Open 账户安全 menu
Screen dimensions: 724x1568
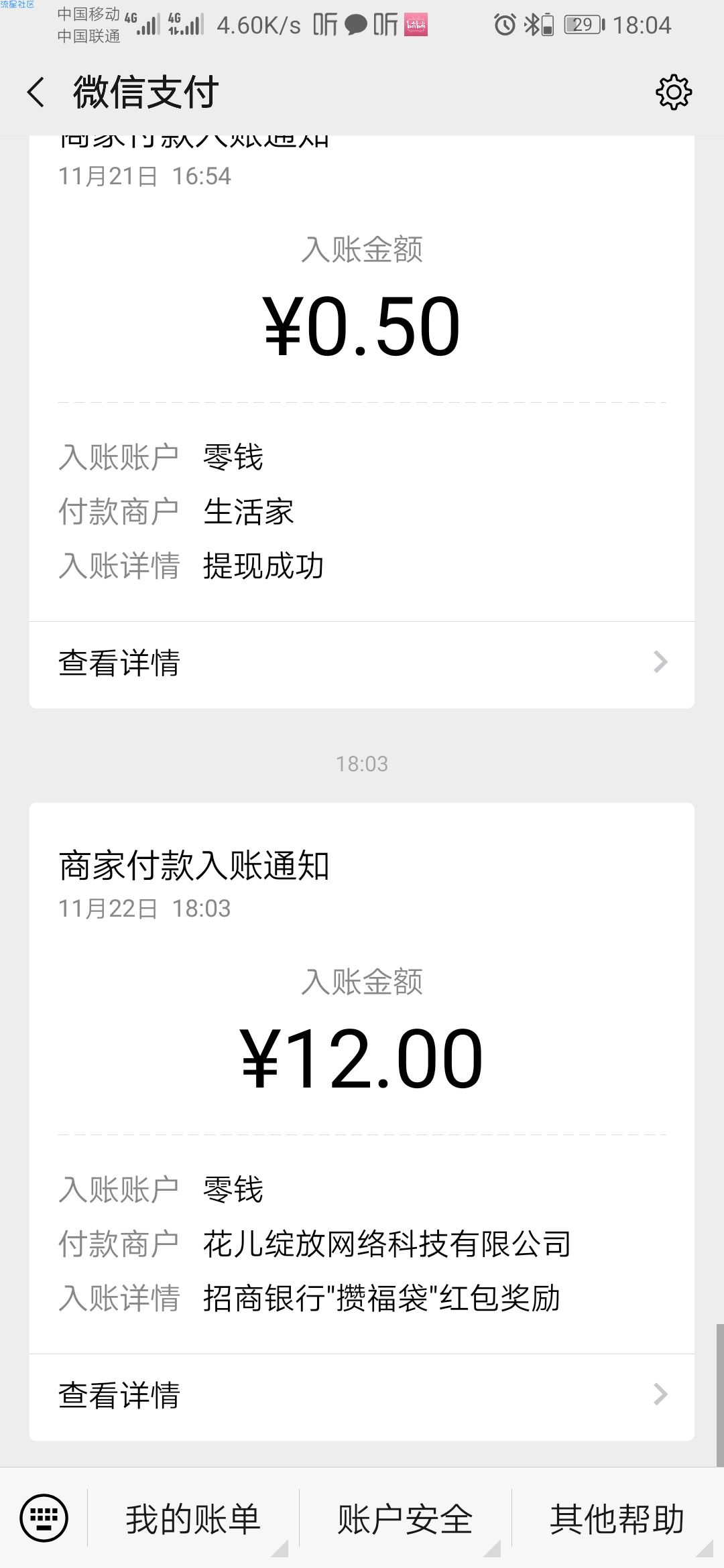[406, 1518]
